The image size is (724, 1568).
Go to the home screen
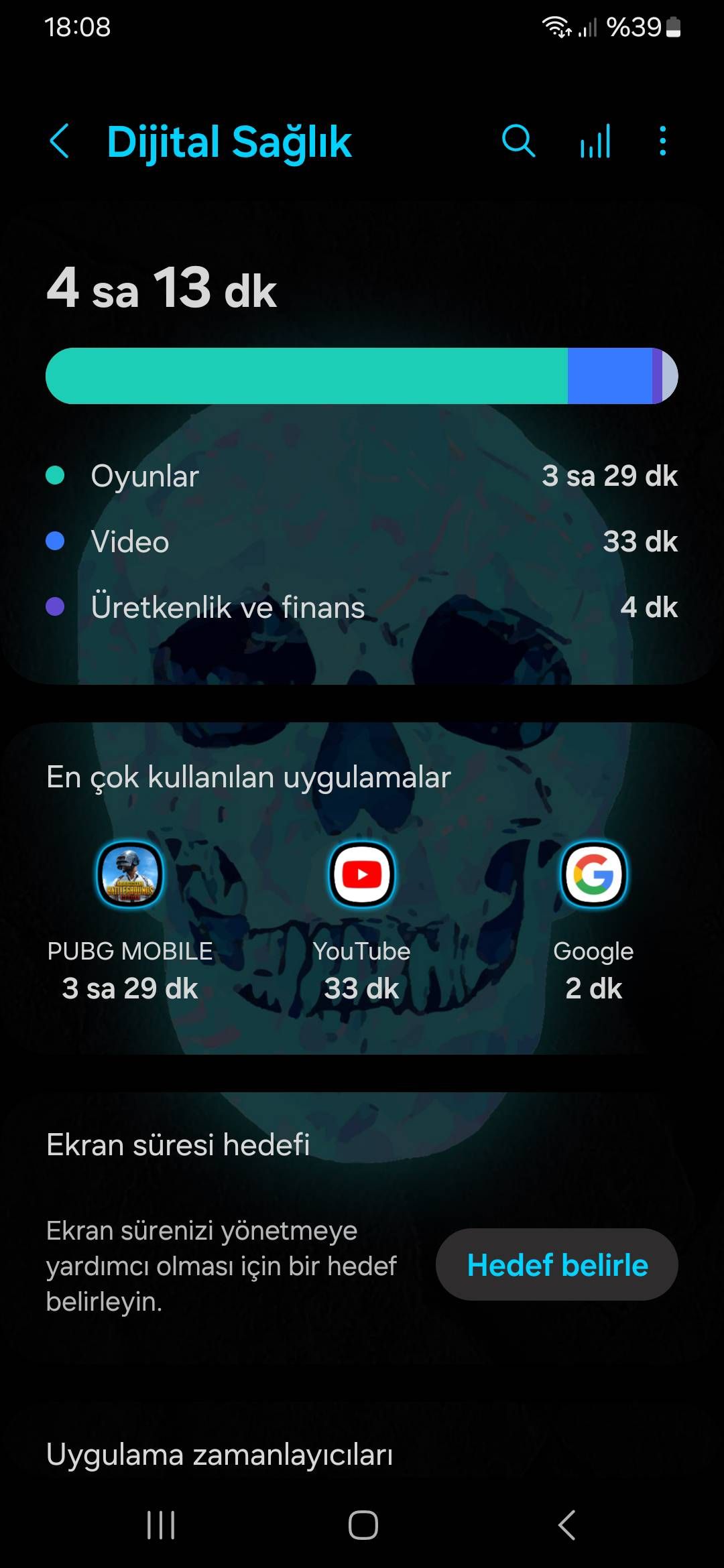pyautogui.click(x=363, y=1525)
